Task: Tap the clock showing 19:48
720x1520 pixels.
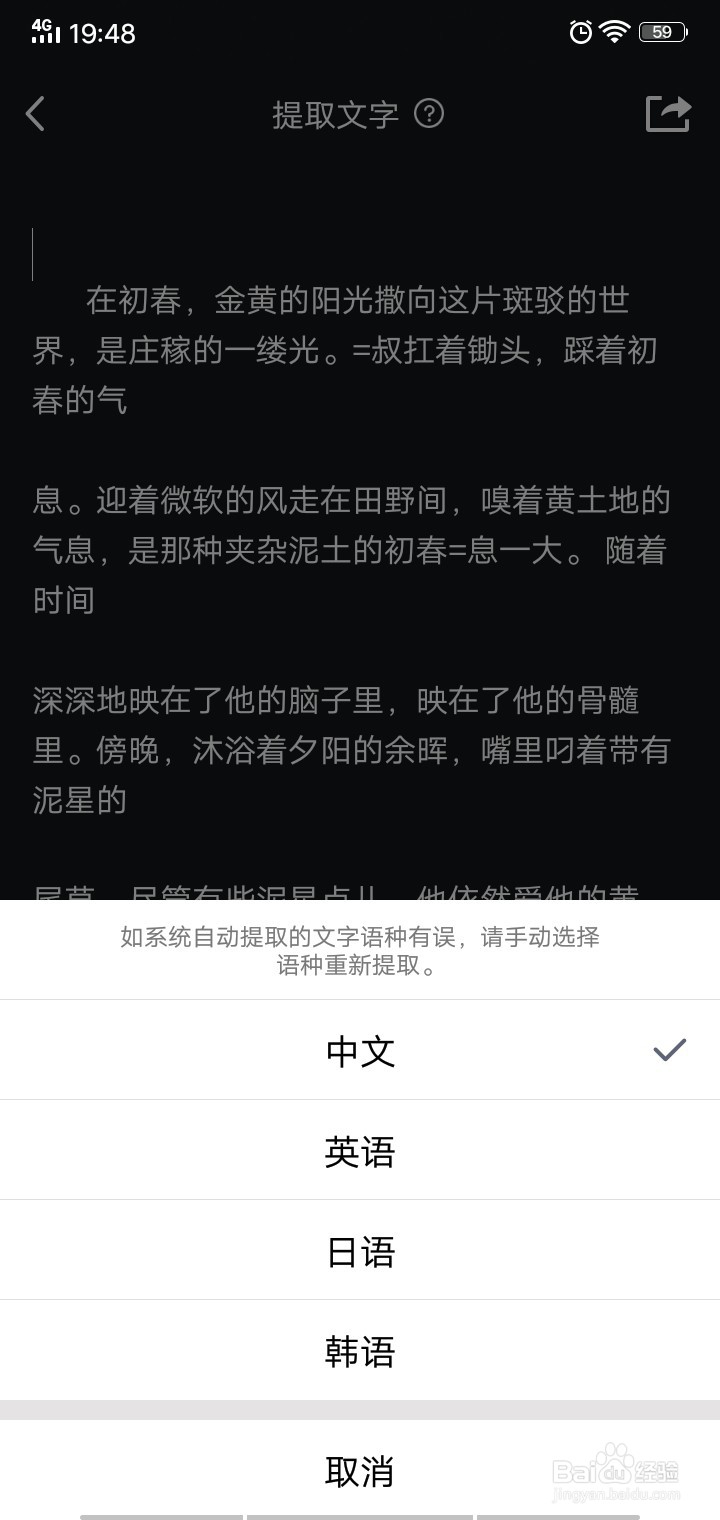Action: (103, 31)
